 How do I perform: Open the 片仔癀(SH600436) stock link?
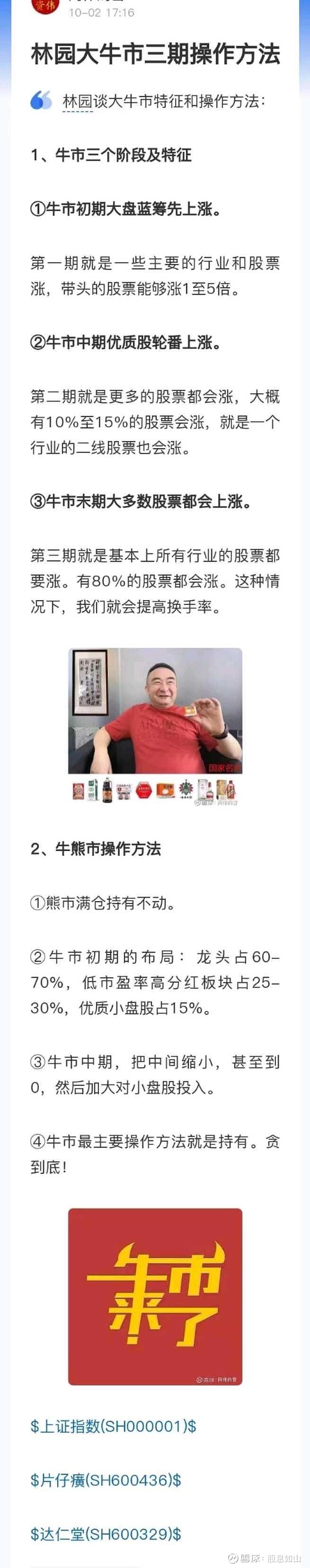tap(106, 1480)
